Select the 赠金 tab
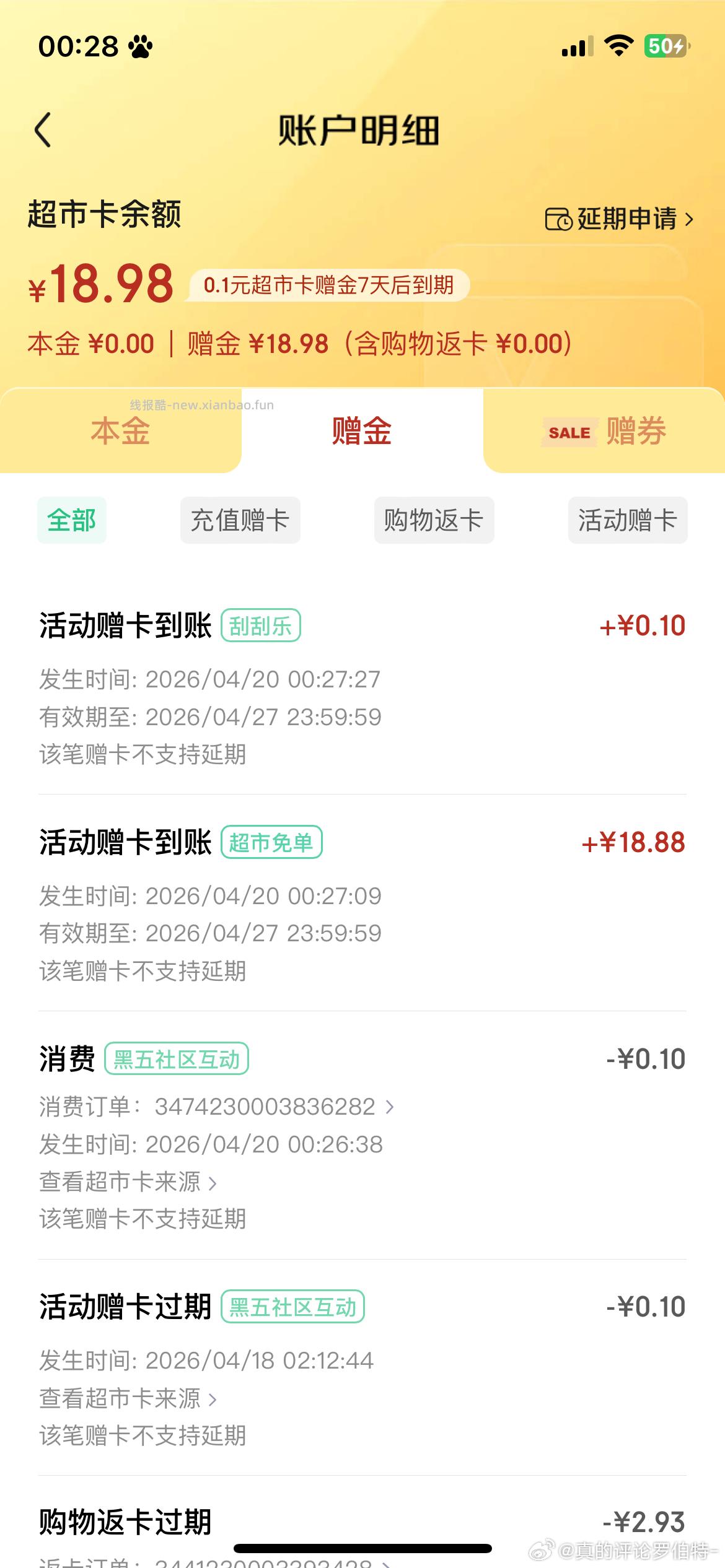725x1568 pixels. 362,433
